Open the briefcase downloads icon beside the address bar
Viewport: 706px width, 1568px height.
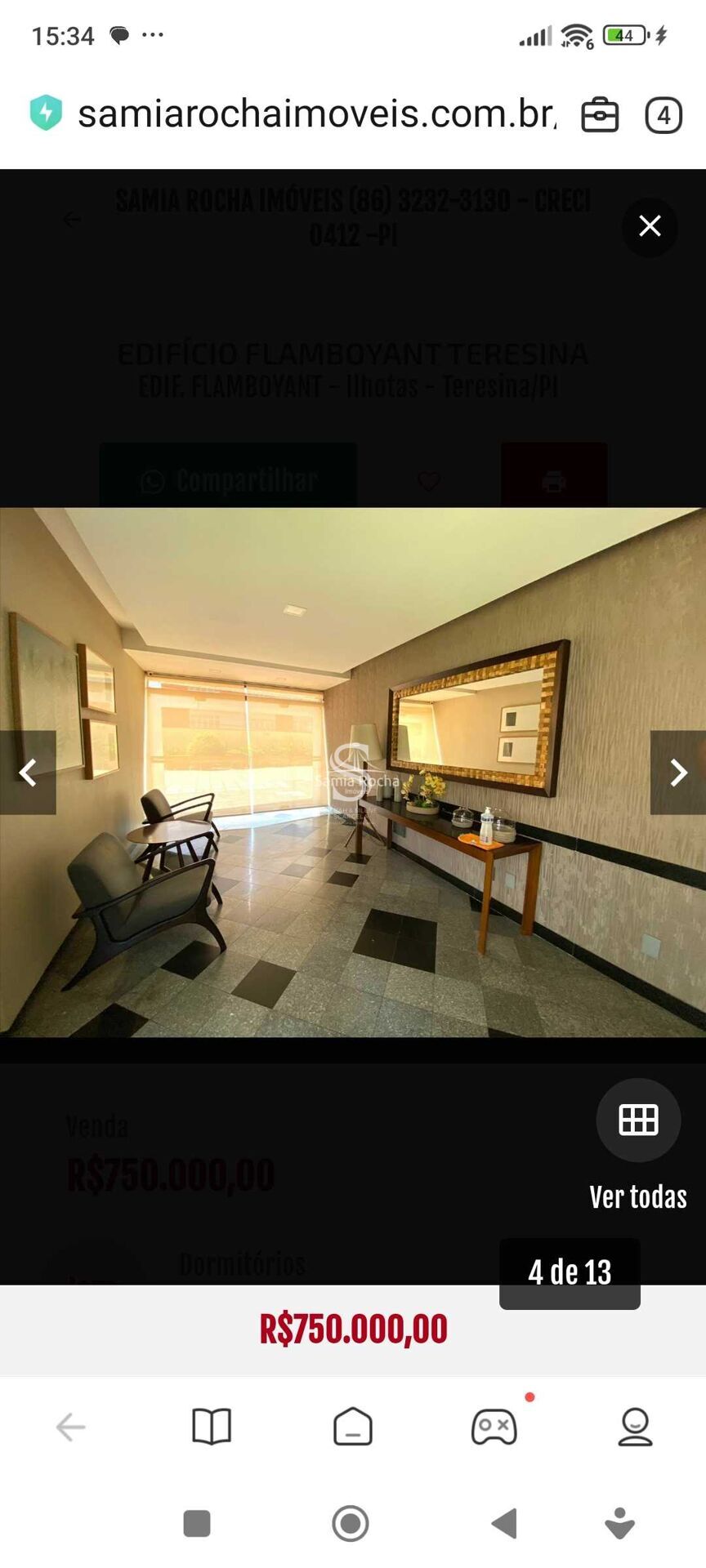click(x=601, y=115)
